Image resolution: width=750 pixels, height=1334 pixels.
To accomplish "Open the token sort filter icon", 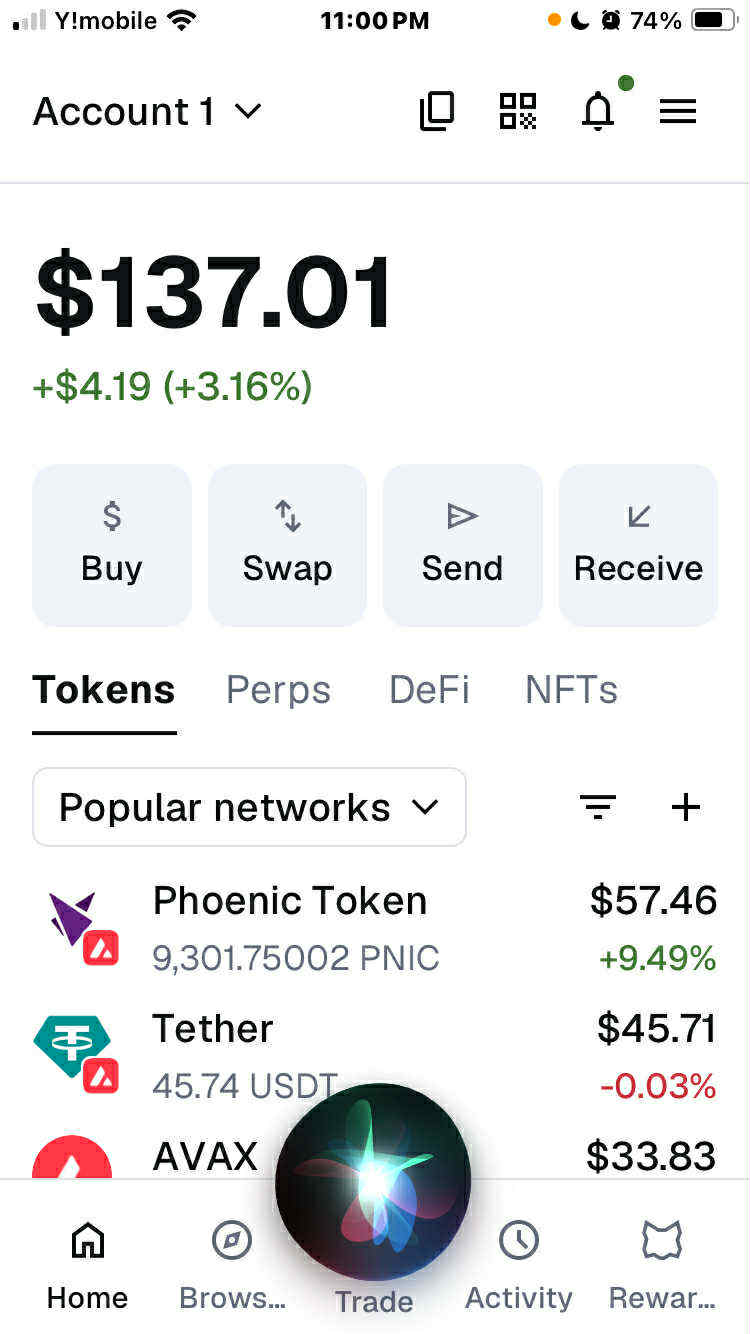I will pyautogui.click(x=598, y=807).
